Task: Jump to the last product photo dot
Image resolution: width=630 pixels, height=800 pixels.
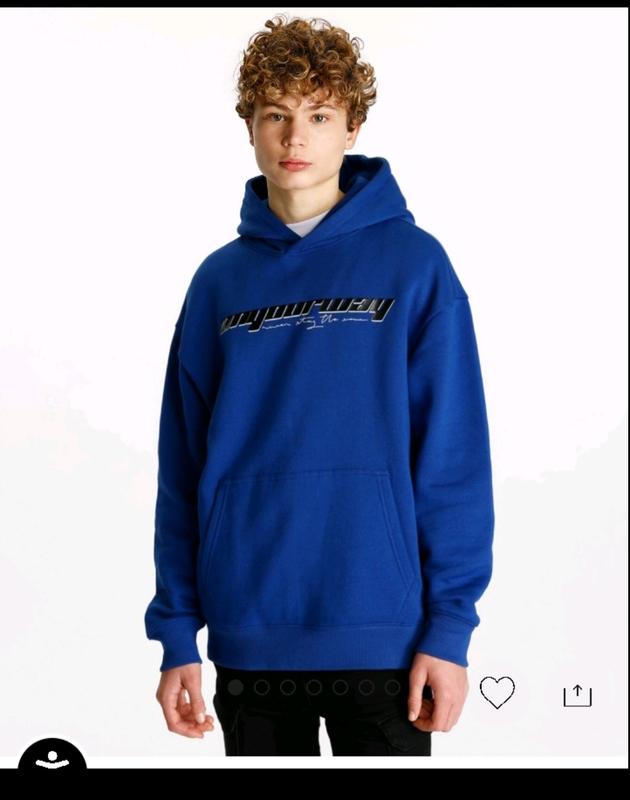Action: click(x=393, y=687)
